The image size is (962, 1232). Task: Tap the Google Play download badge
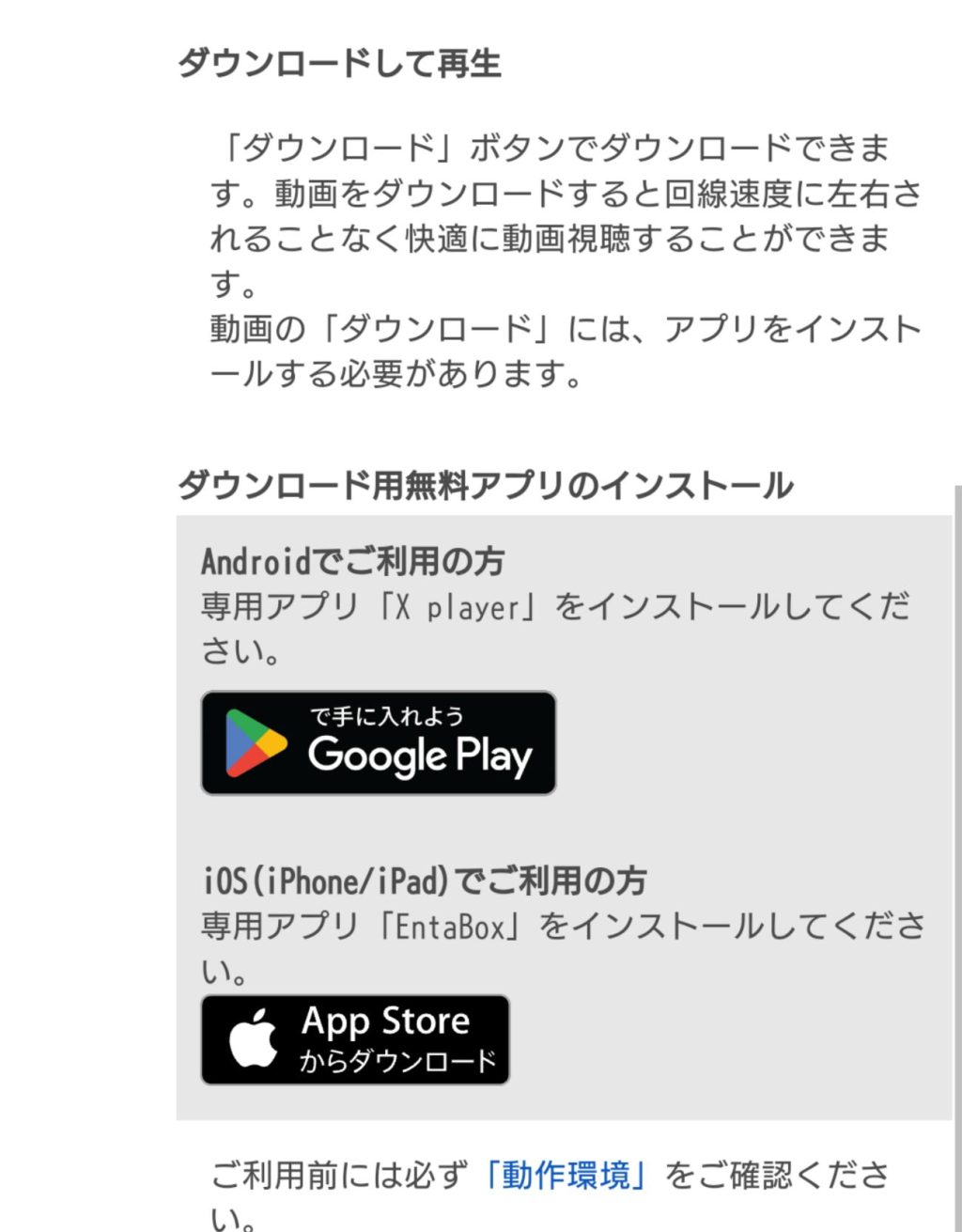coord(378,743)
